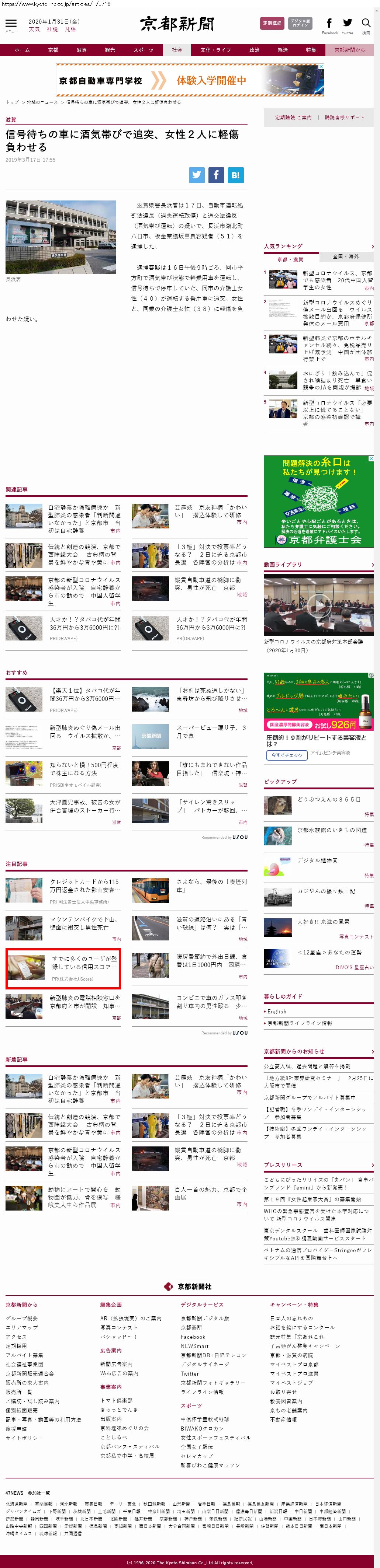Visit the Facebook page from header
Viewport: 380px width, 1568px height.
point(329,25)
